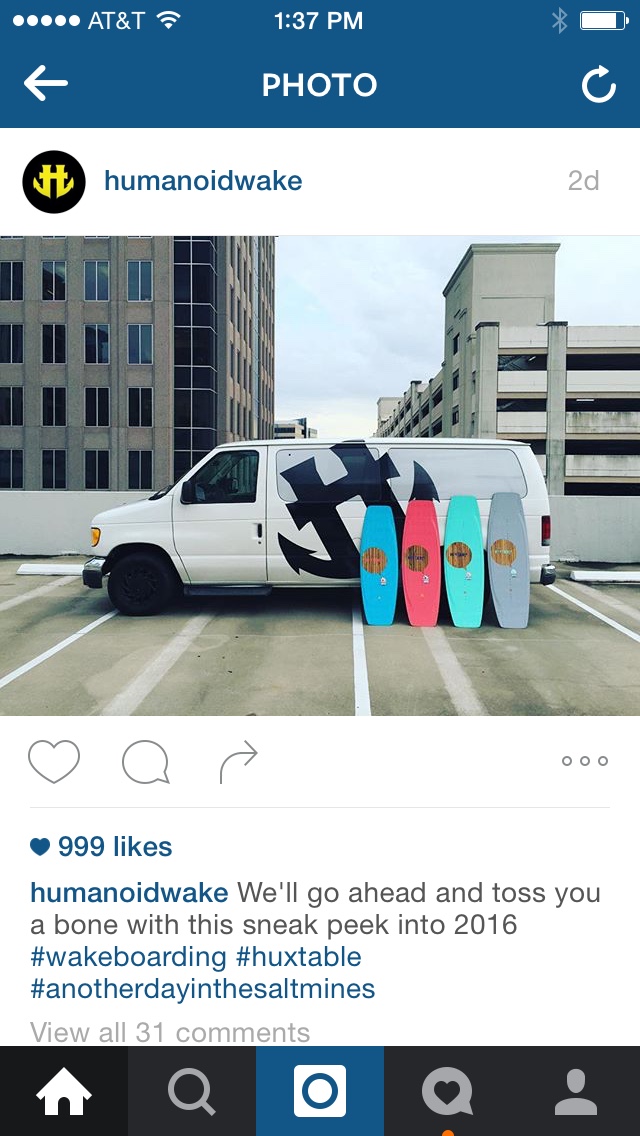Open the #anotherdayinthesaltmines hashtag
This screenshot has height=1136, width=640.
click(x=203, y=990)
